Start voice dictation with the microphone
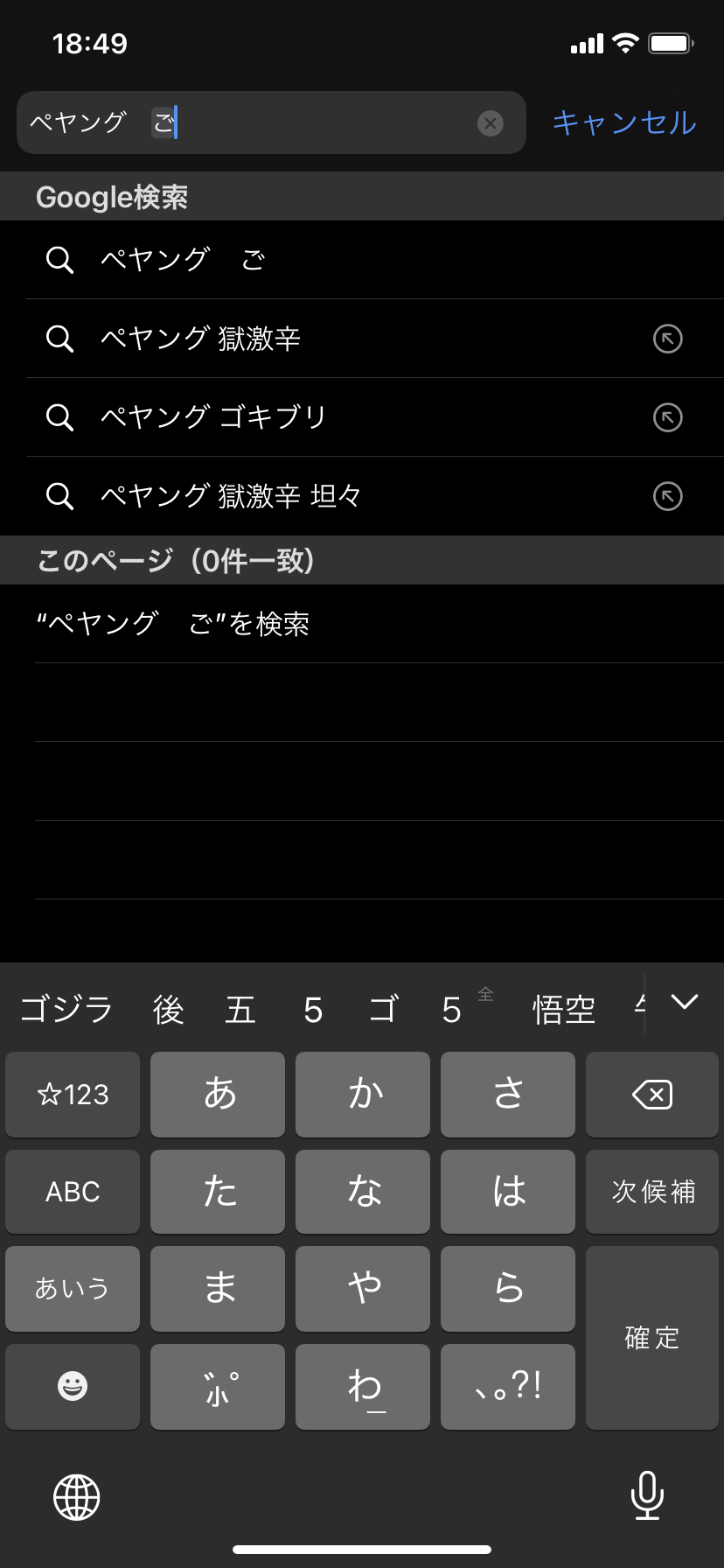This screenshot has width=724, height=1568. pyautogui.click(x=647, y=1495)
